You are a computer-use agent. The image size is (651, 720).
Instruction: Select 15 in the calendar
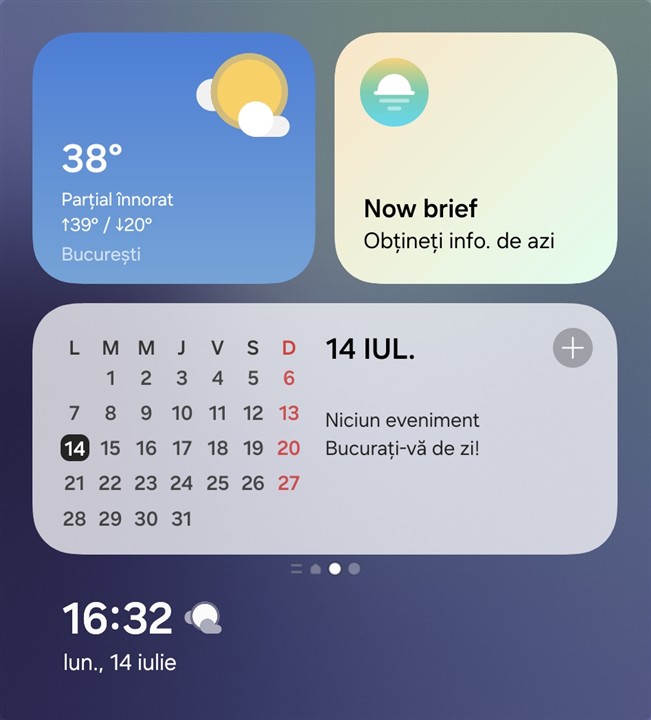pyautogui.click(x=110, y=448)
